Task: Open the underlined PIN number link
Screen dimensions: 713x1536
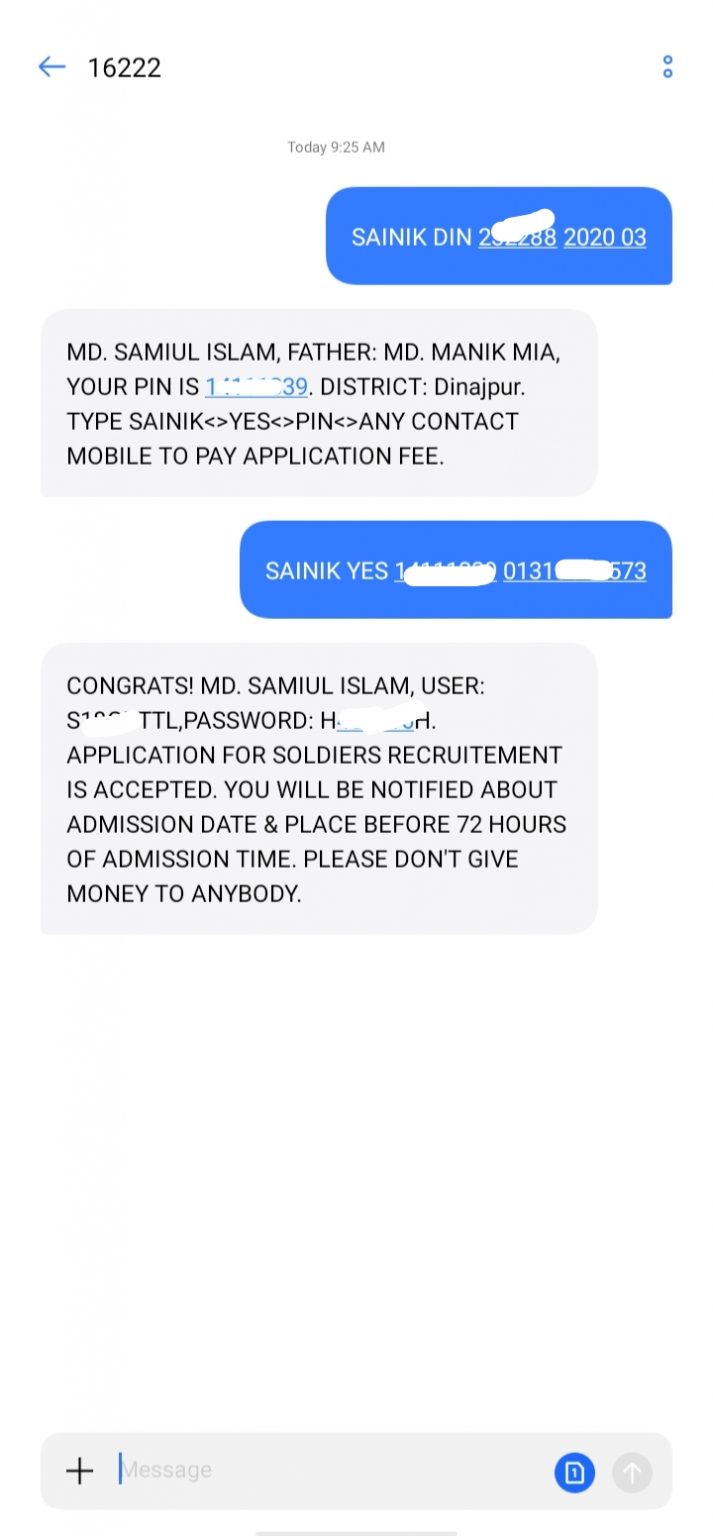Action: pyautogui.click(x=256, y=387)
